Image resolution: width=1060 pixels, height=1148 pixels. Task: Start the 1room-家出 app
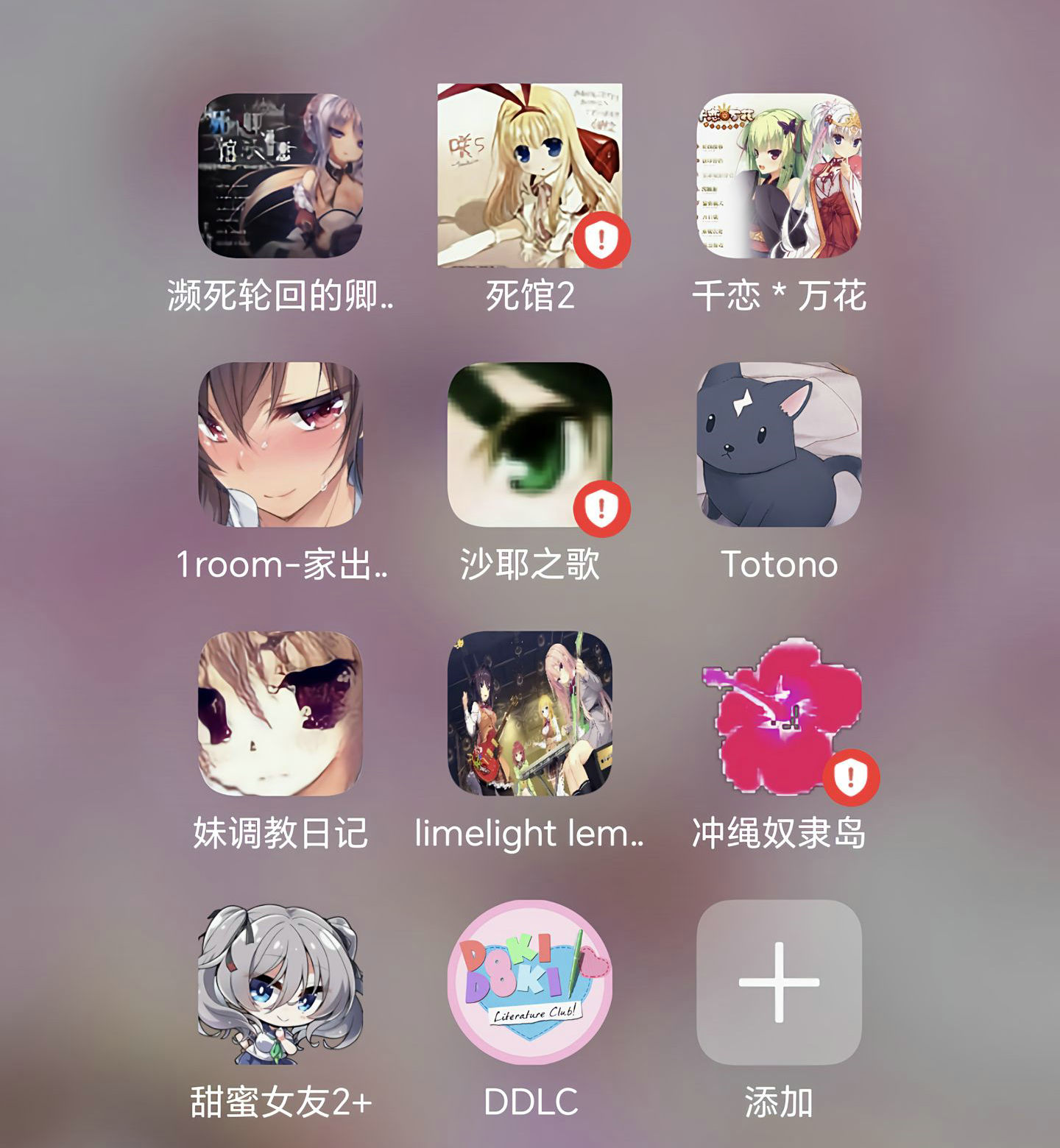click(280, 444)
